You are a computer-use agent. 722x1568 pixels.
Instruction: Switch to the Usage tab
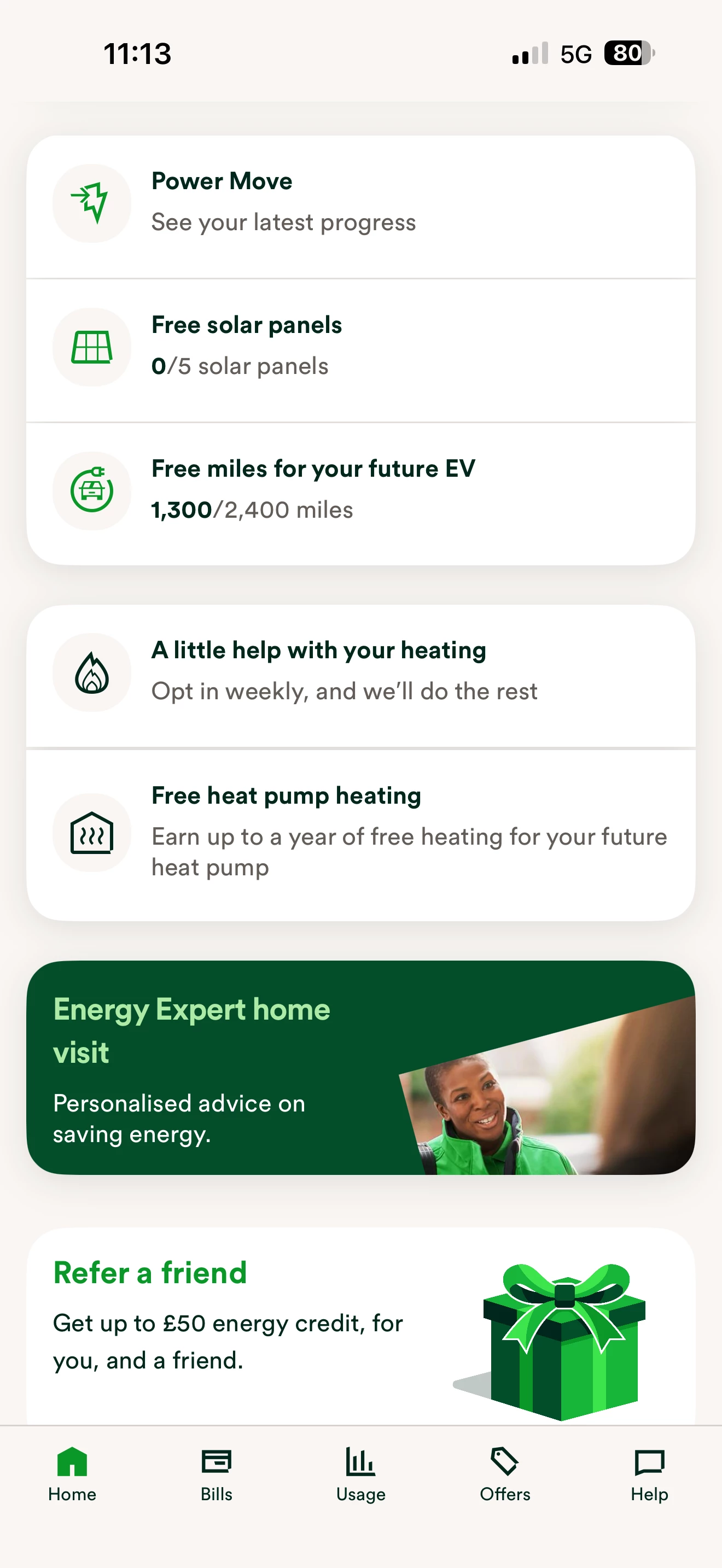(x=360, y=1473)
